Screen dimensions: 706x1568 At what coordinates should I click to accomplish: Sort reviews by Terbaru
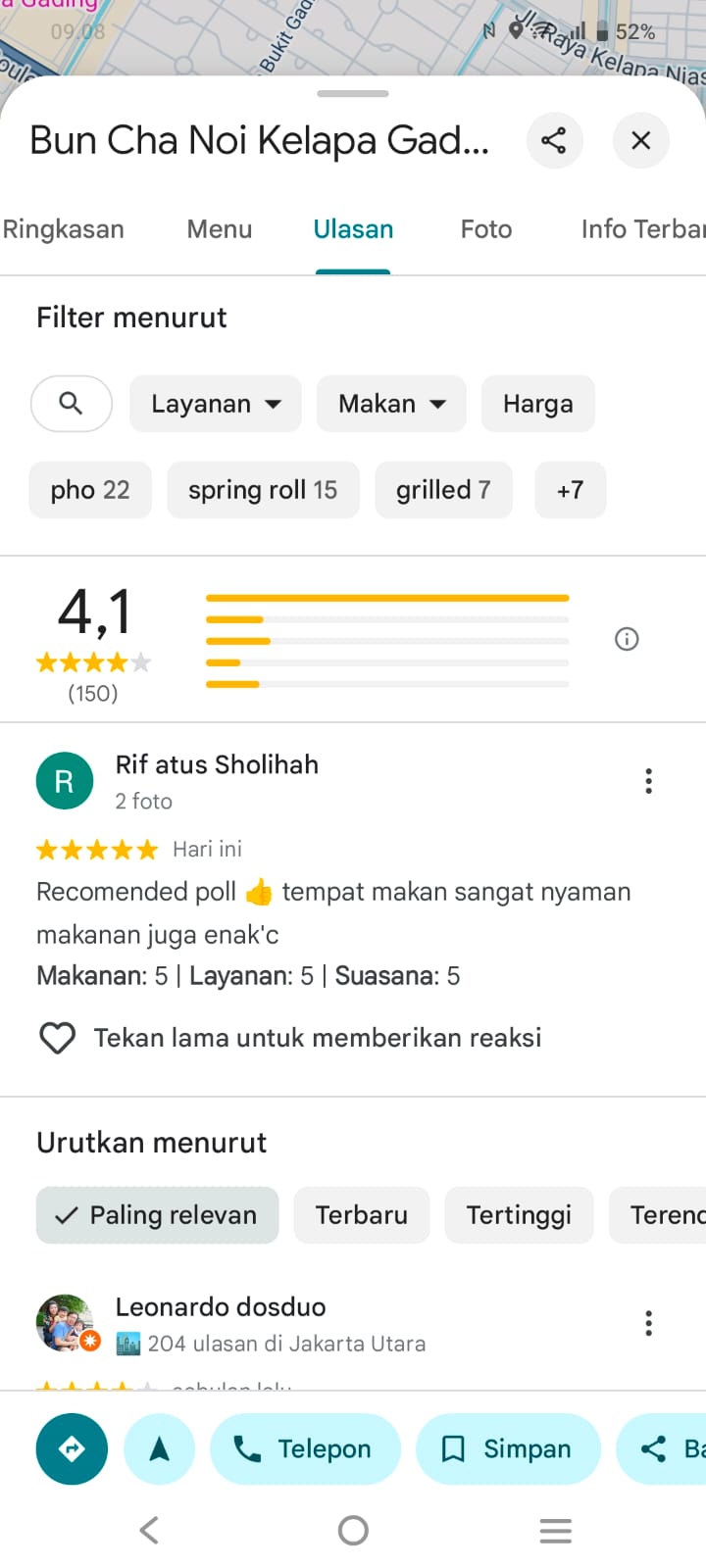tap(362, 1215)
